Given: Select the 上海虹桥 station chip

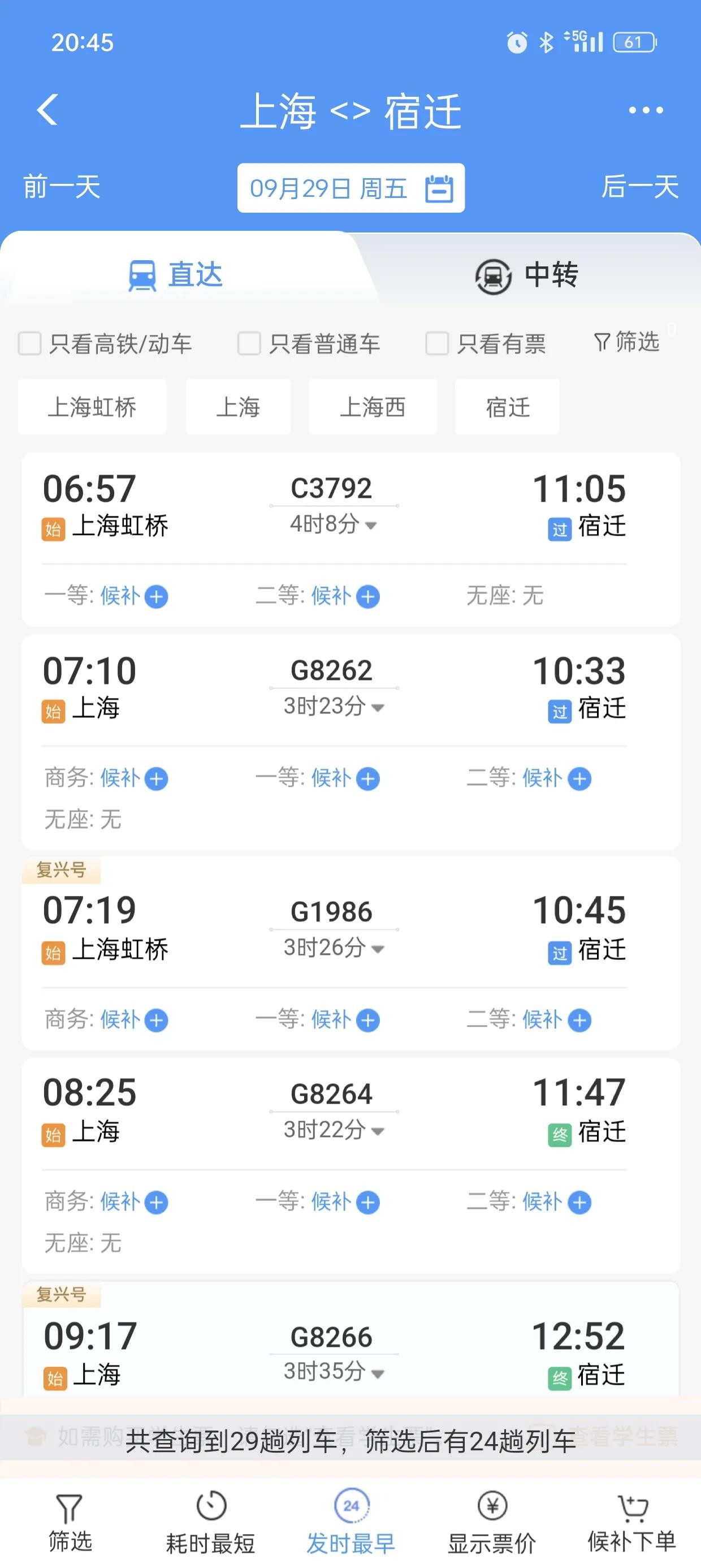Looking at the screenshot, I should [x=92, y=407].
